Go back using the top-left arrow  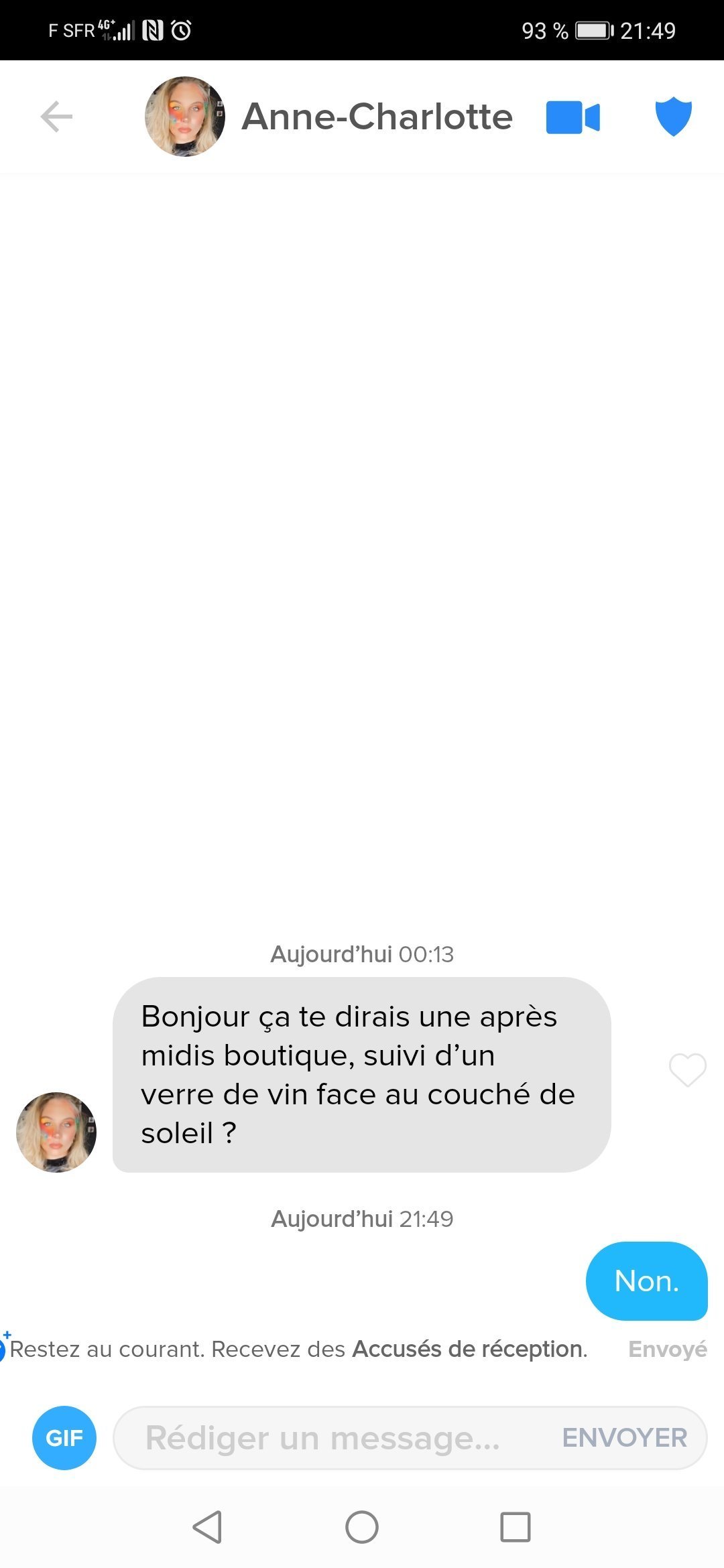[x=56, y=117]
